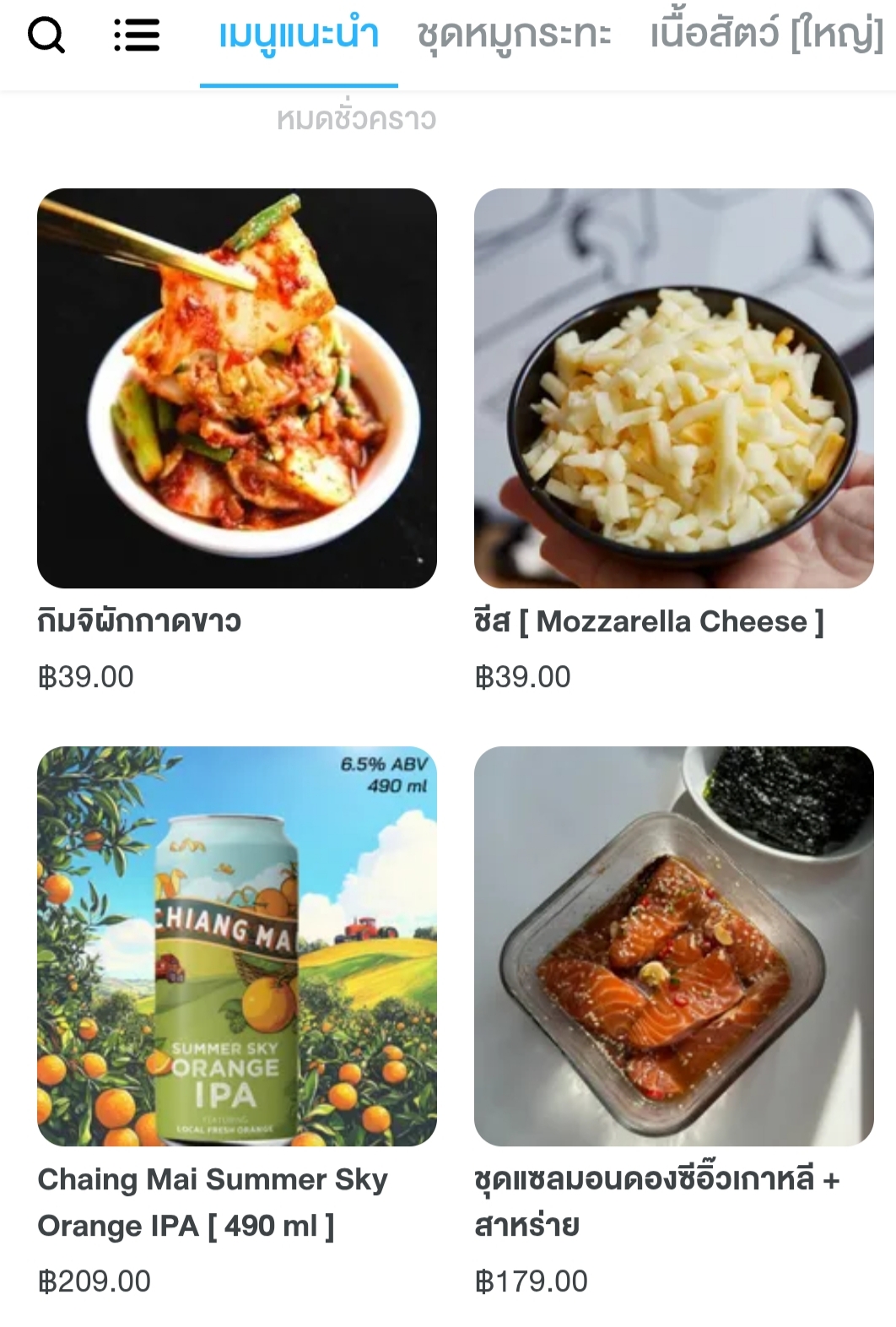
Task: Open ชุดแซลมอนดองซีอิ๊วเกาหลี + สาหร่าย item
Action: [673, 945]
